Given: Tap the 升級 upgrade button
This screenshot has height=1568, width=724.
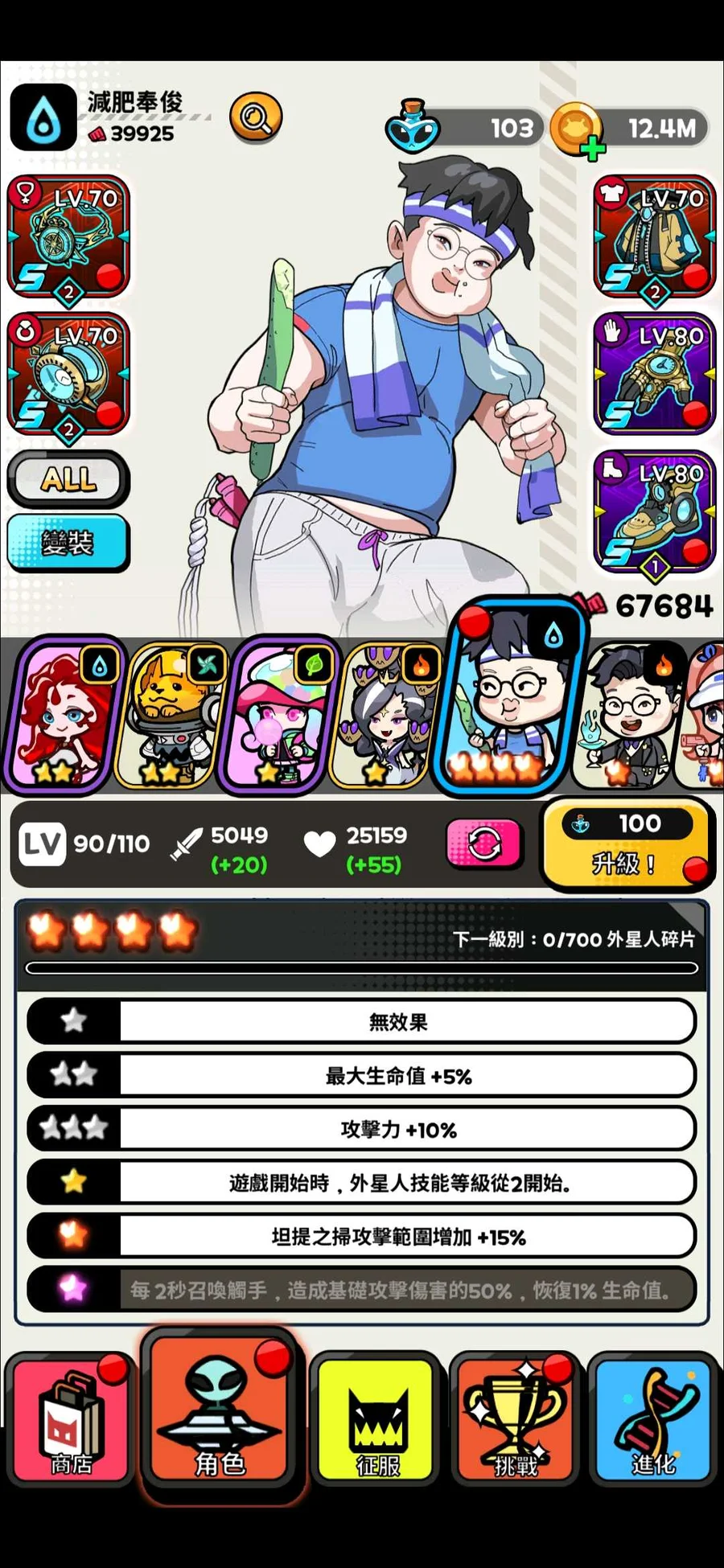Looking at the screenshot, I should 626,846.
